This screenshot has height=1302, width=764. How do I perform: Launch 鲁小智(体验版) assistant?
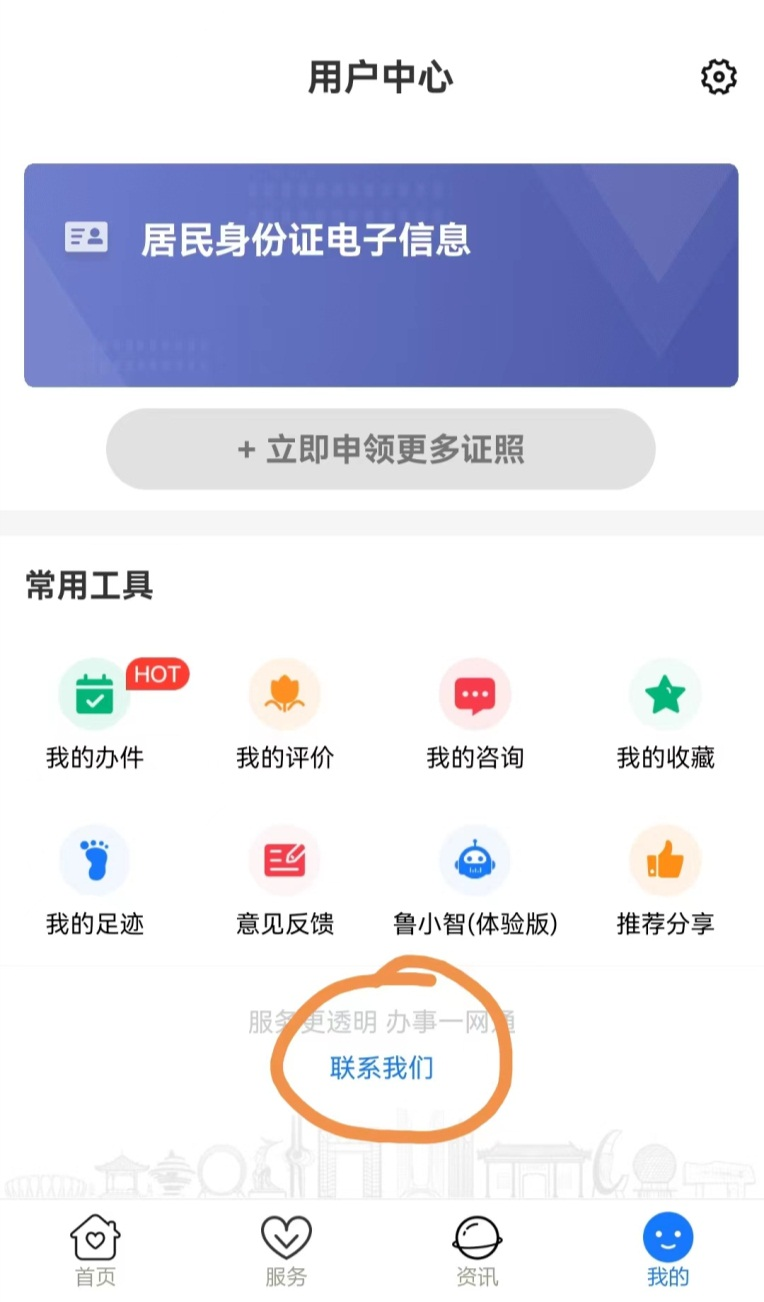coord(475,878)
